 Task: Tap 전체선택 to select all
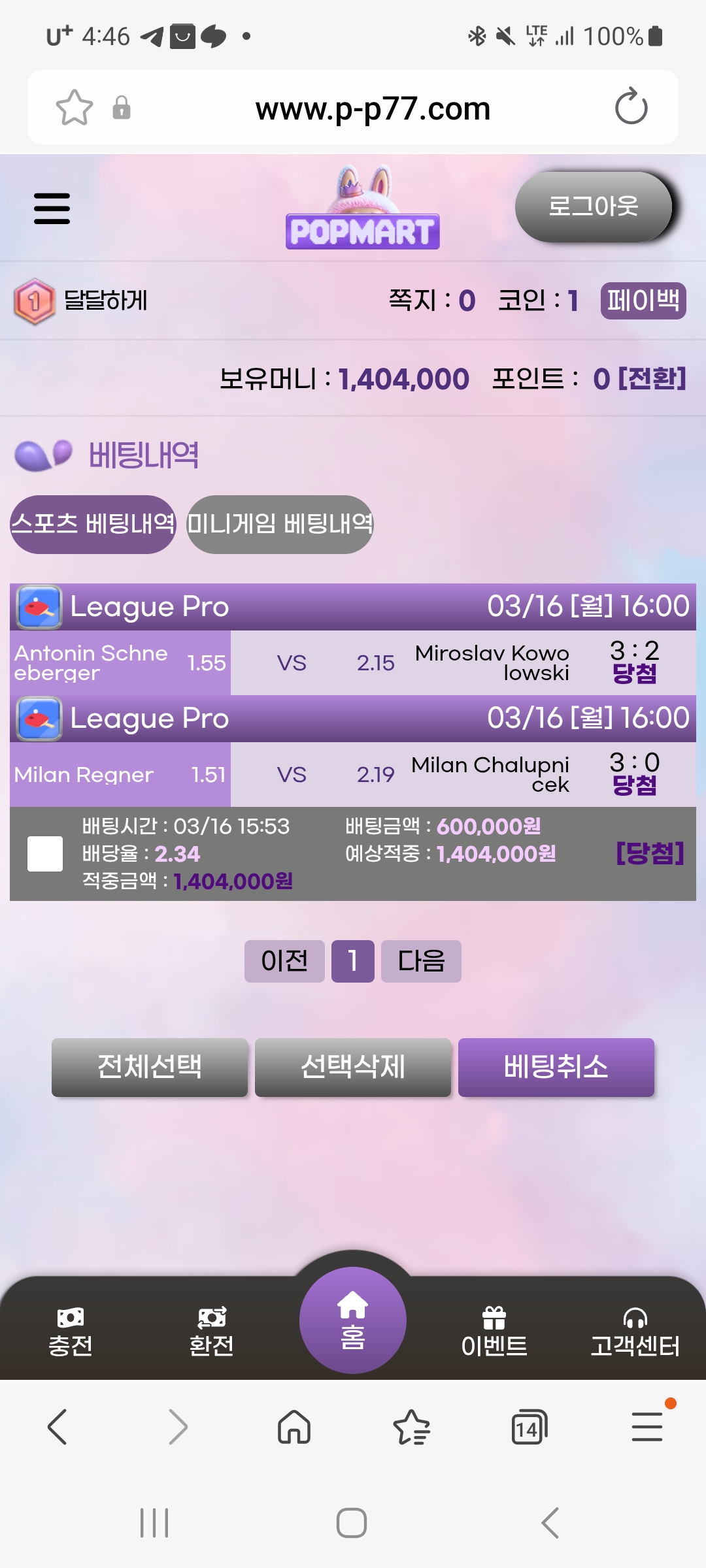point(150,1067)
